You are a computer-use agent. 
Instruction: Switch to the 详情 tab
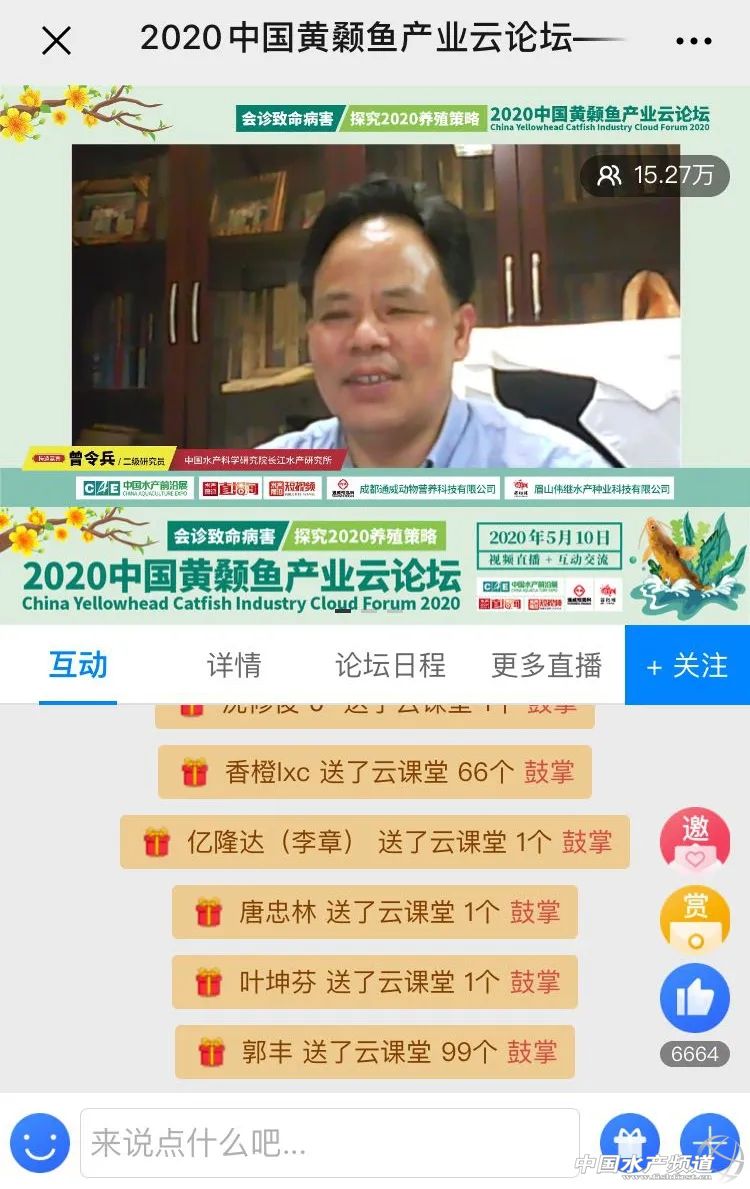(x=234, y=666)
